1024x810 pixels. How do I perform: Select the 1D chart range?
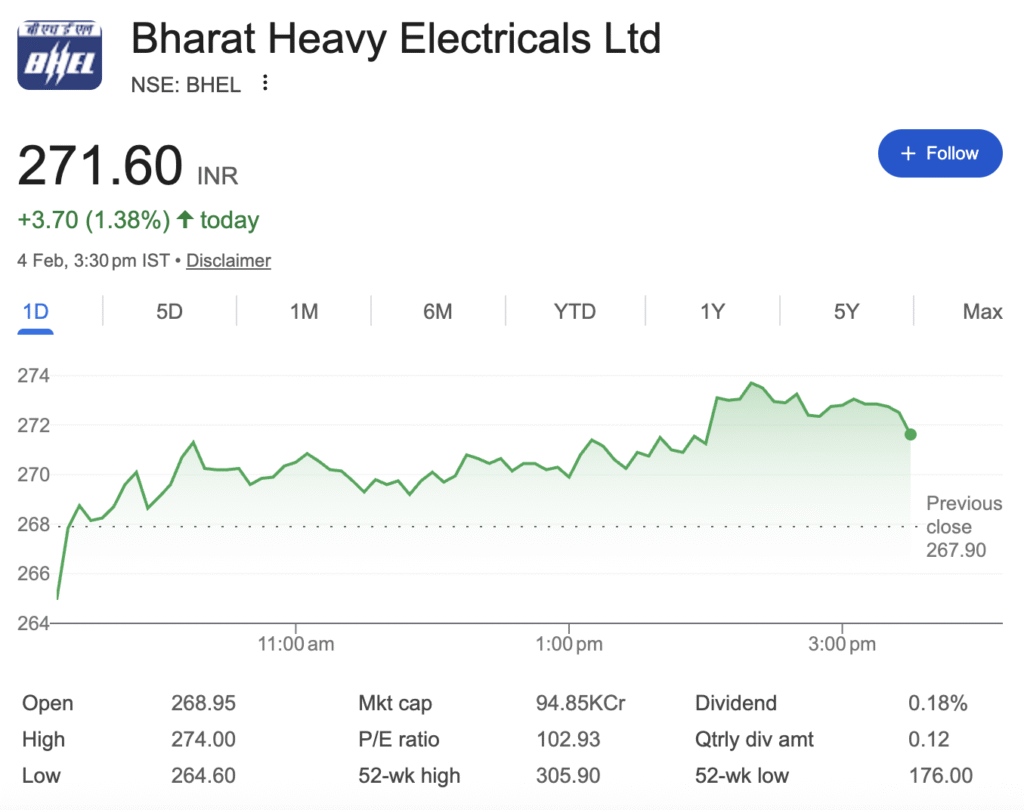coord(35,311)
